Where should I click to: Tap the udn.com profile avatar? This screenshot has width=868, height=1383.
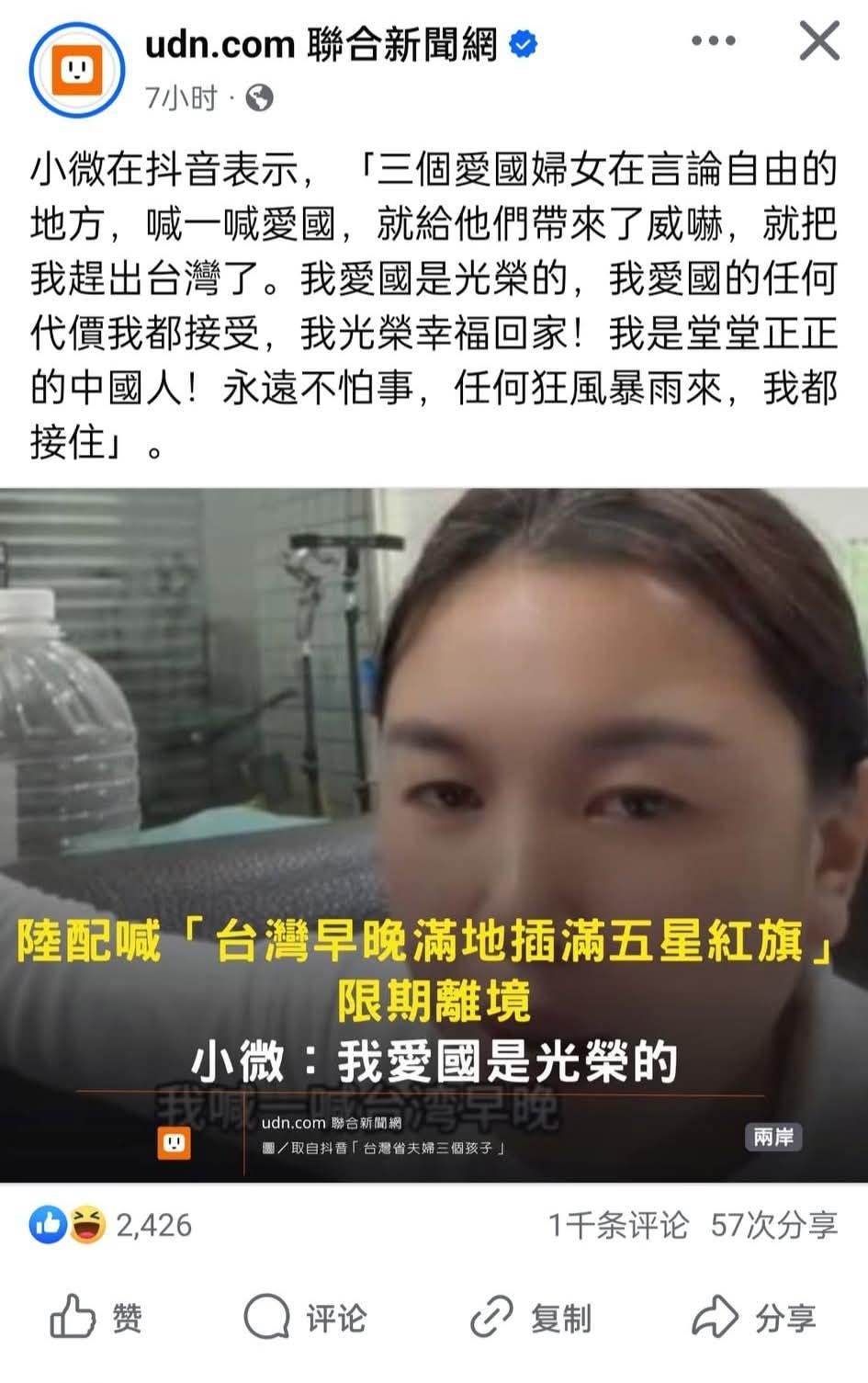click(x=76, y=70)
